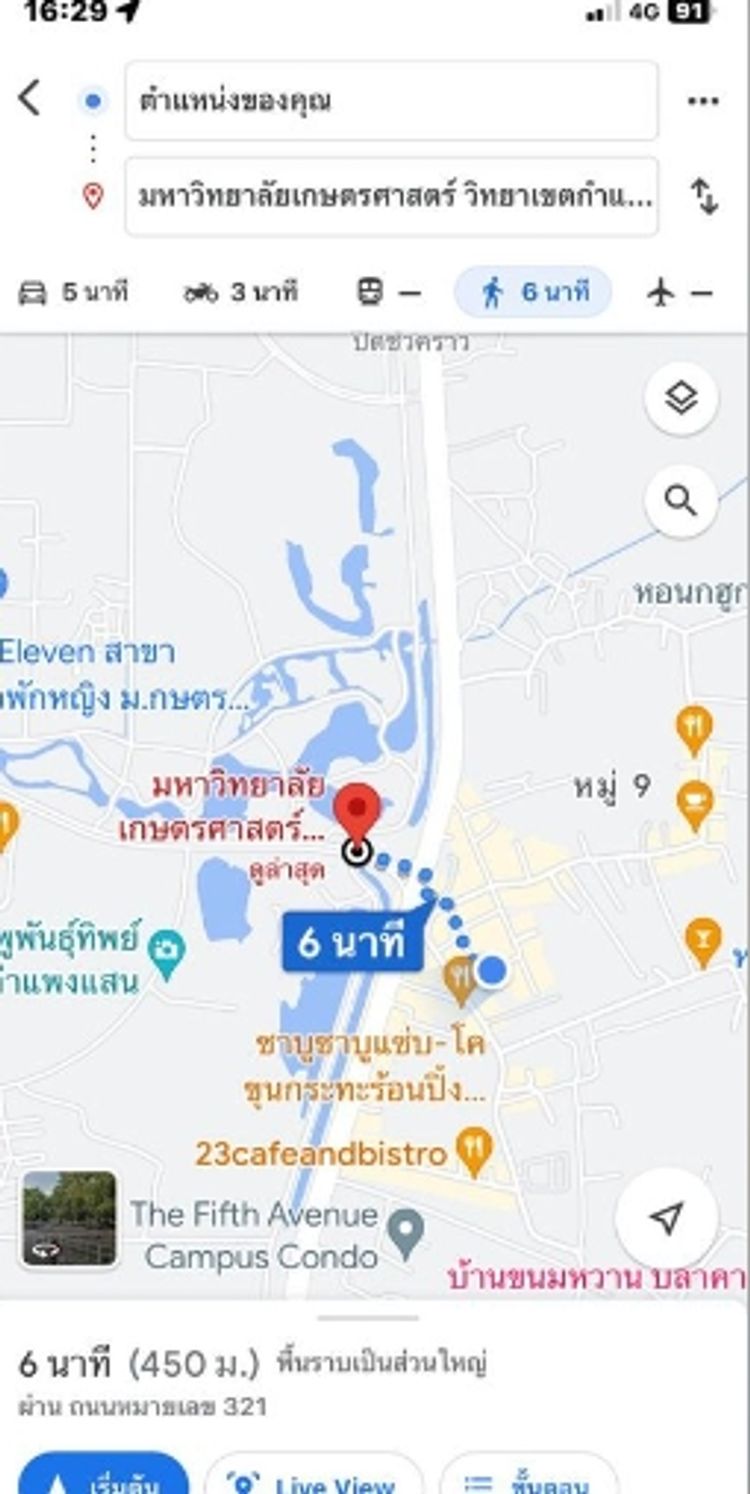Select flight travel mode
Screen dimensions: 750x1494
pos(679,293)
